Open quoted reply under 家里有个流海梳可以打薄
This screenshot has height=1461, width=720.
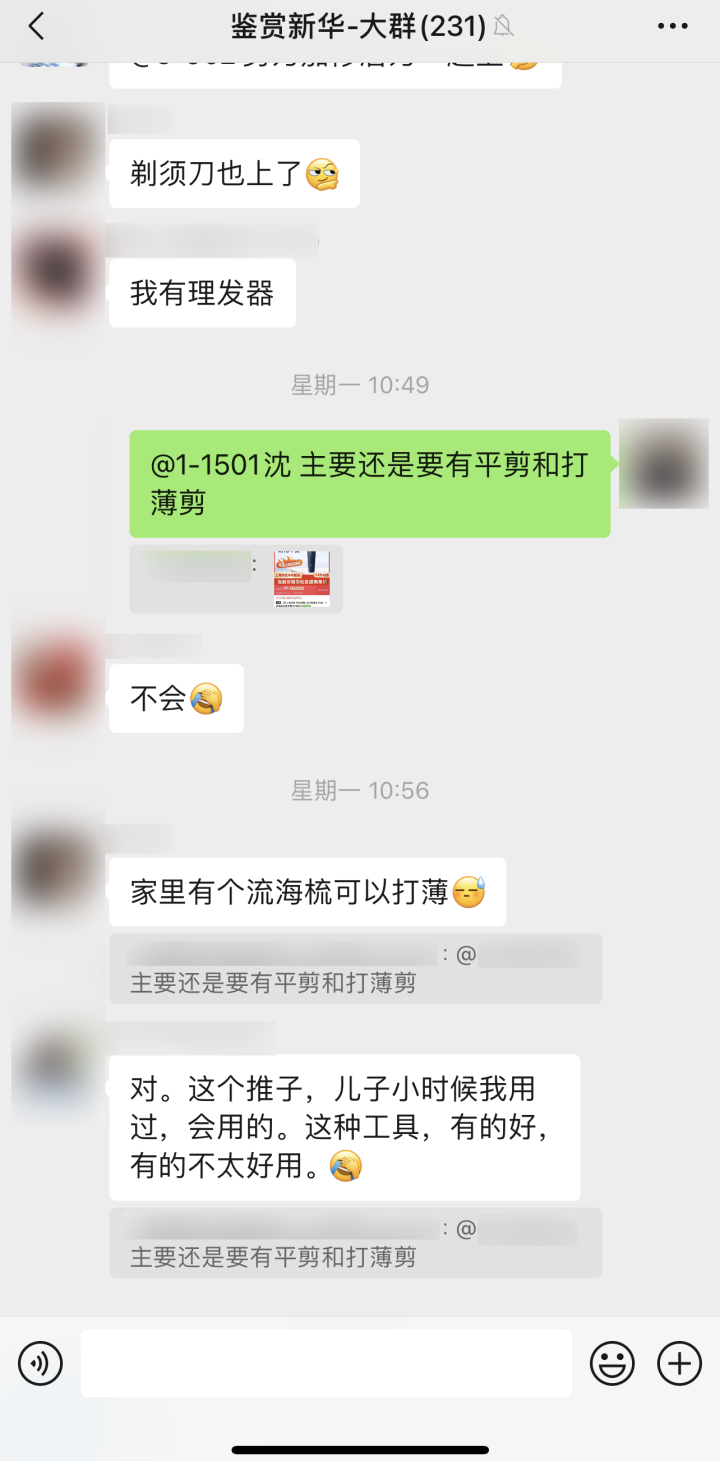(355, 969)
